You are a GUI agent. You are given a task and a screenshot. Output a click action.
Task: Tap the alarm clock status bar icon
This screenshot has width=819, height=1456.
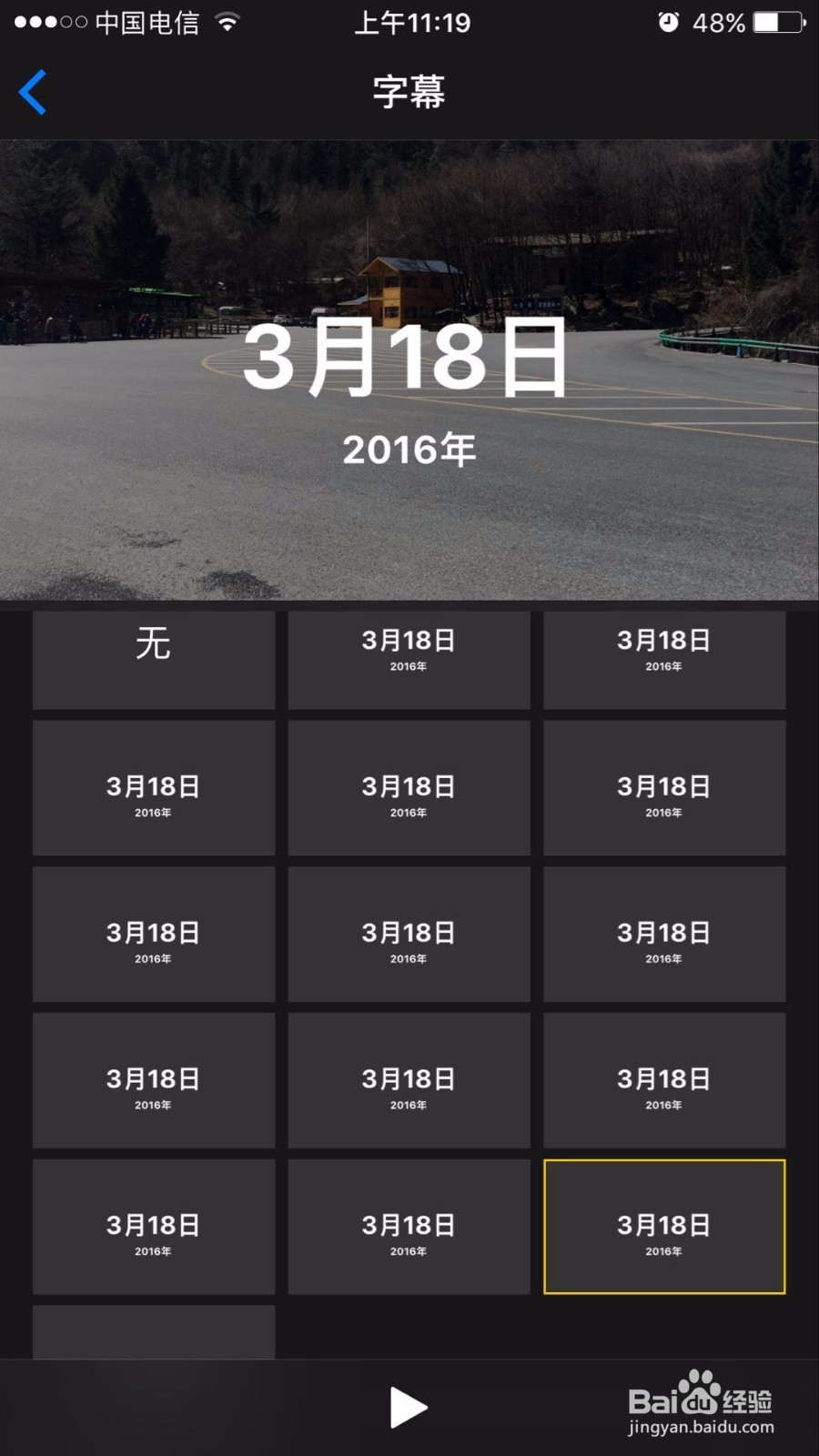coord(670,22)
